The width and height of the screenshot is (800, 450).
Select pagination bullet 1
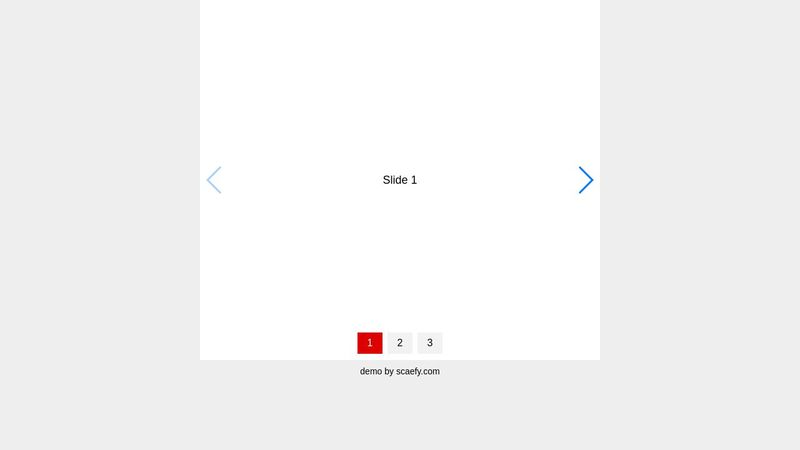(x=370, y=343)
